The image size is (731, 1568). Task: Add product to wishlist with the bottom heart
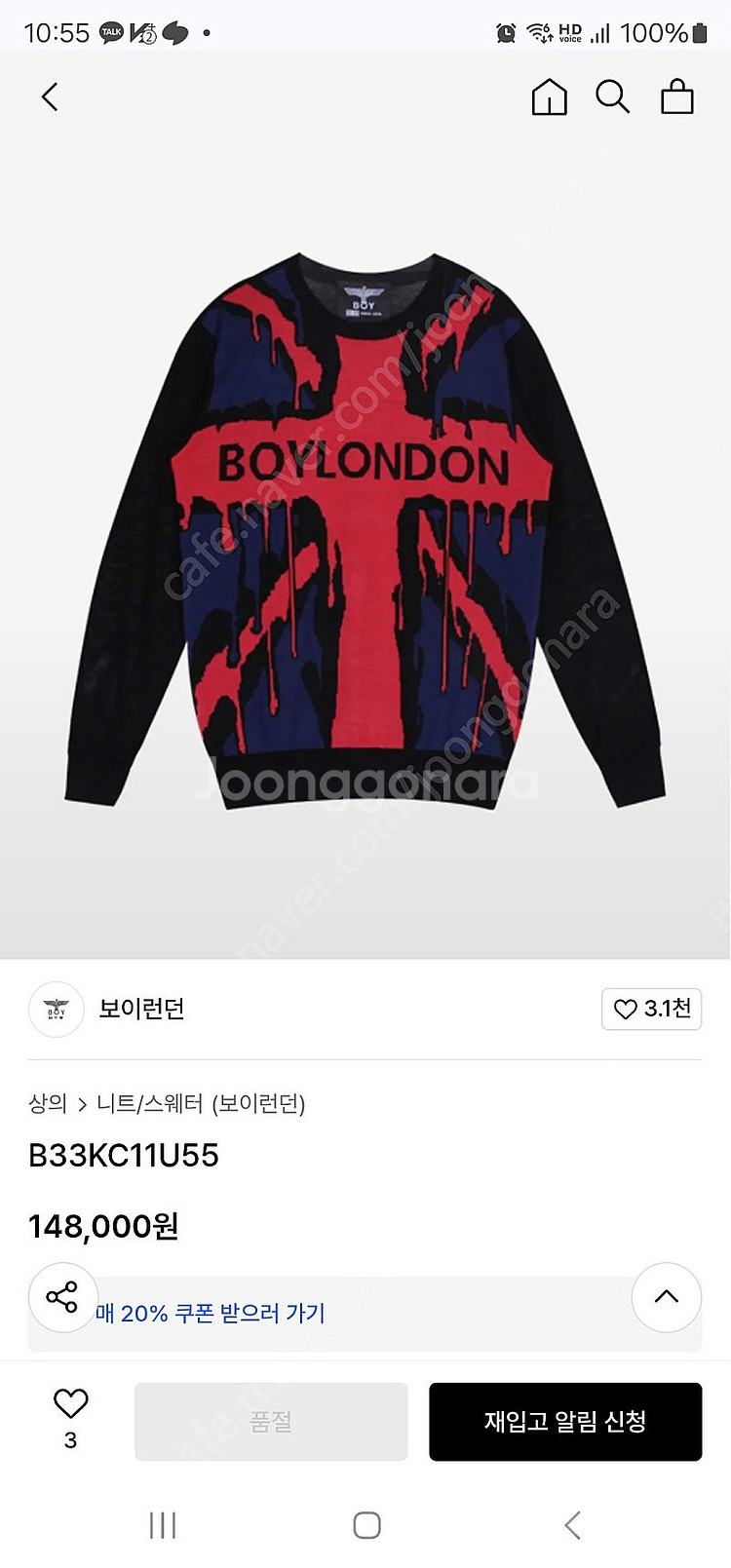(x=70, y=1404)
